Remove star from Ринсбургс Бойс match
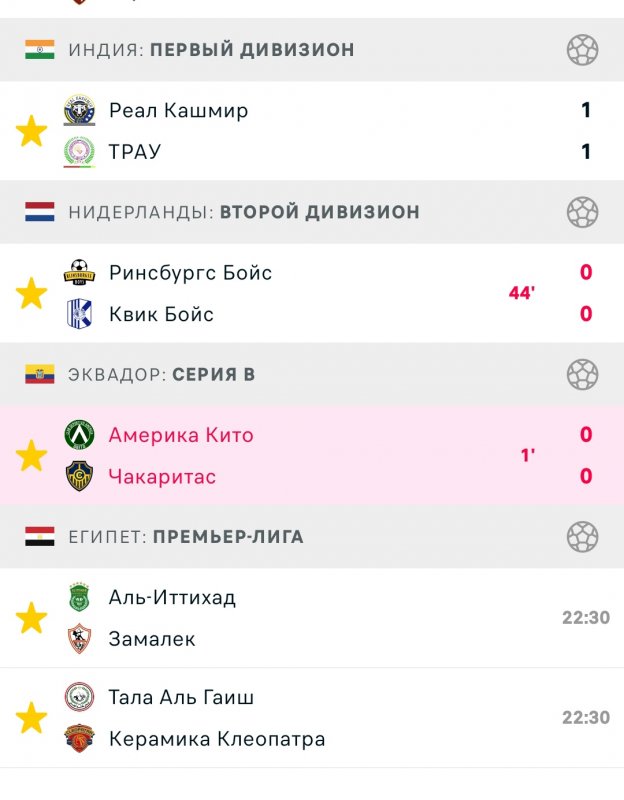The width and height of the screenshot is (624, 800). pyautogui.click(x=32, y=294)
